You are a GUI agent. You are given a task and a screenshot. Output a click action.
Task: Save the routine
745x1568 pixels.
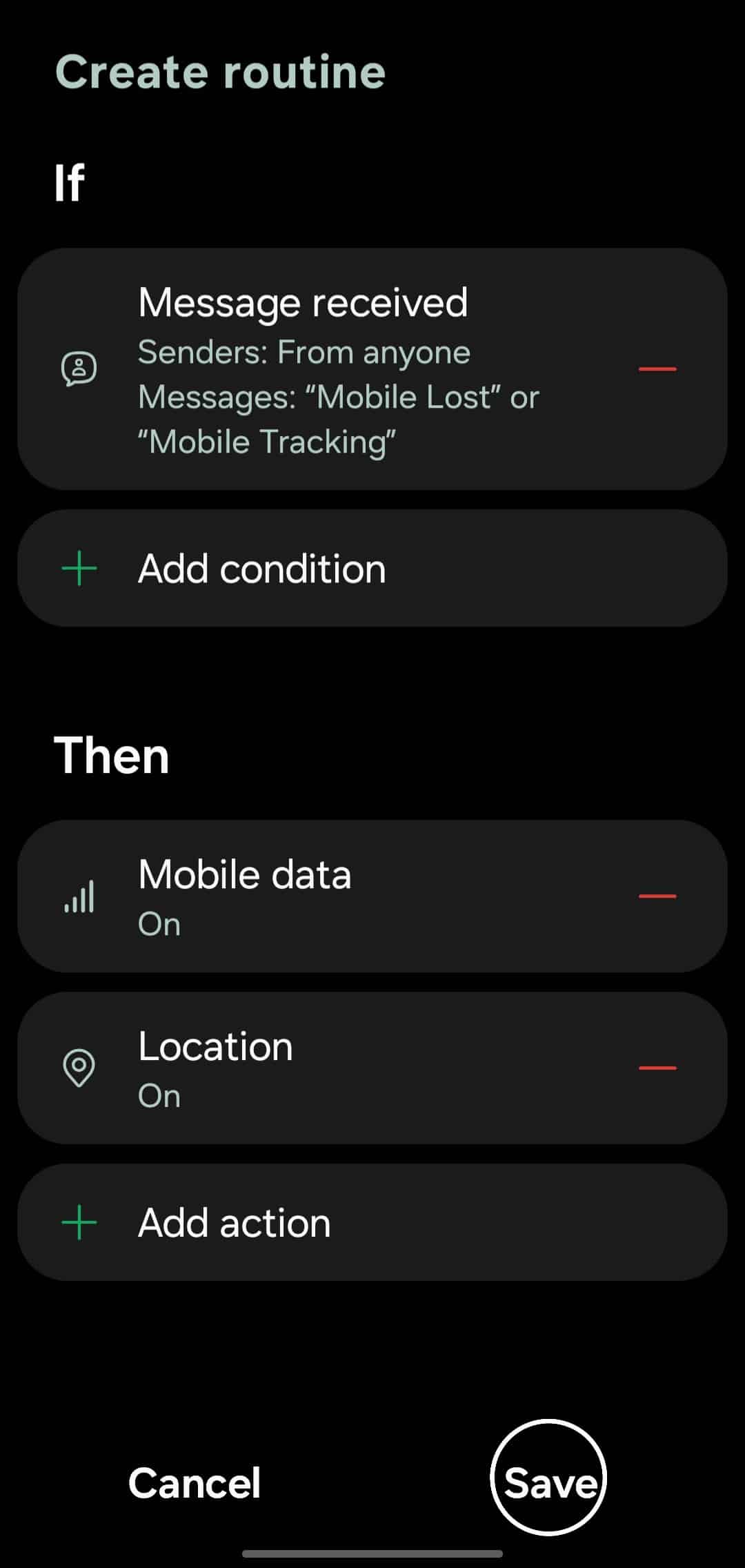click(x=549, y=1482)
